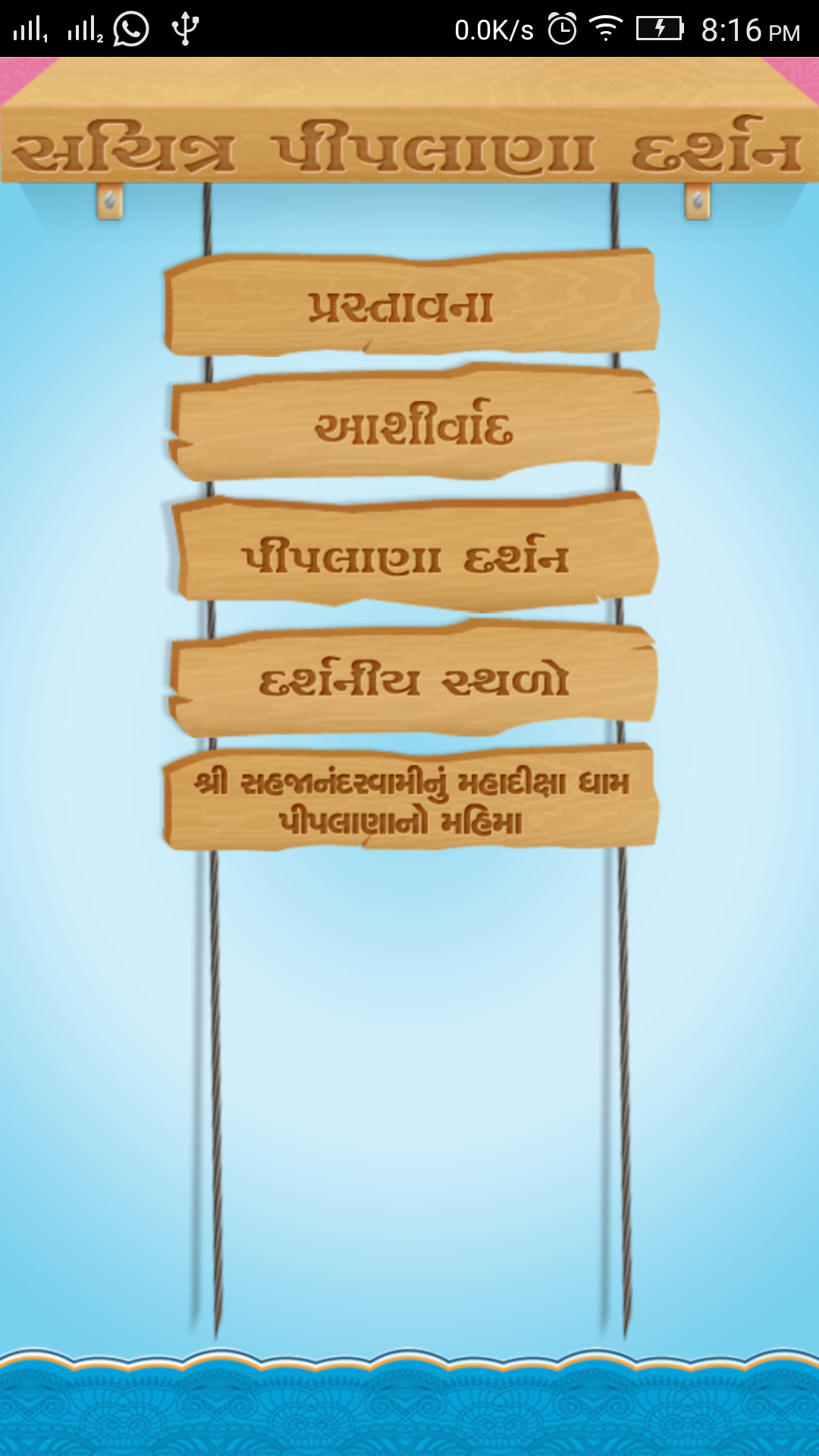Open દર્શનીય સ્થળો section
Viewport: 819px width, 1456px height.
click(x=412, y=679)
